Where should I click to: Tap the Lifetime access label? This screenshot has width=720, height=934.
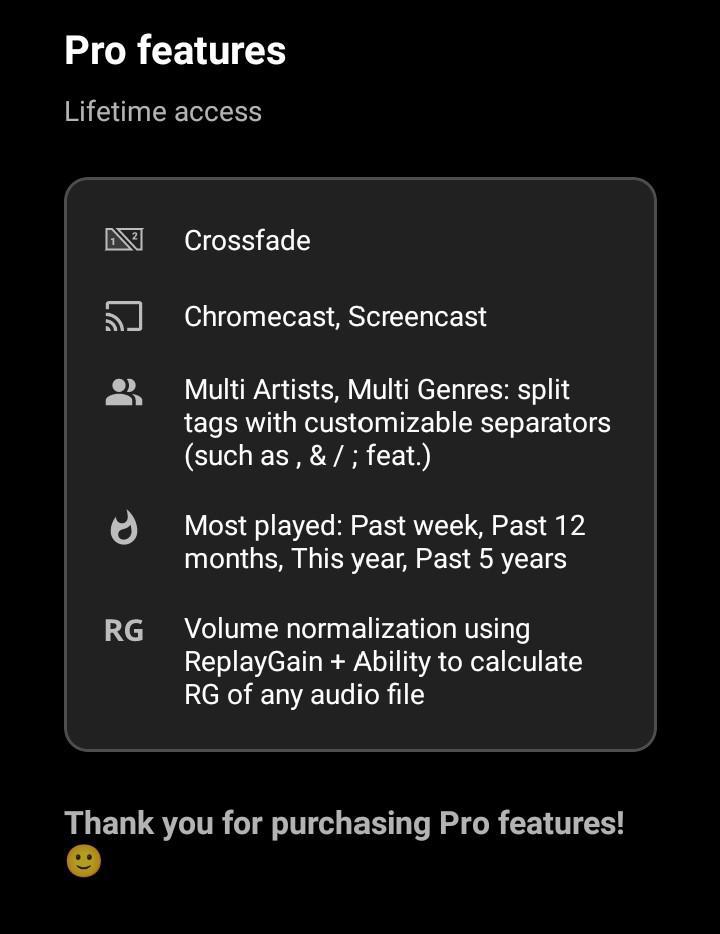coord(163,111)
